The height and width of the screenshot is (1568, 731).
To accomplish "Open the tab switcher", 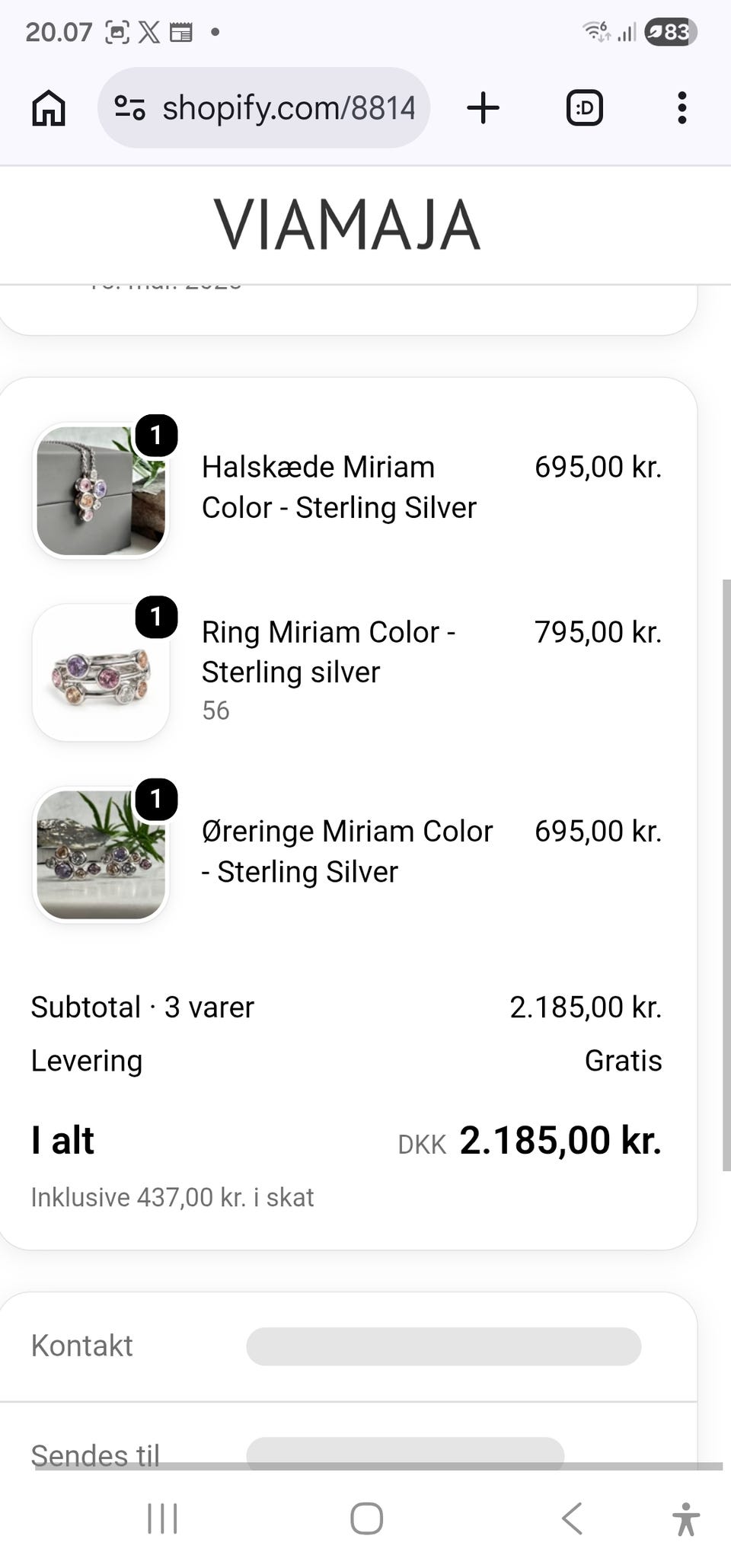I will [x=584, y=107].
